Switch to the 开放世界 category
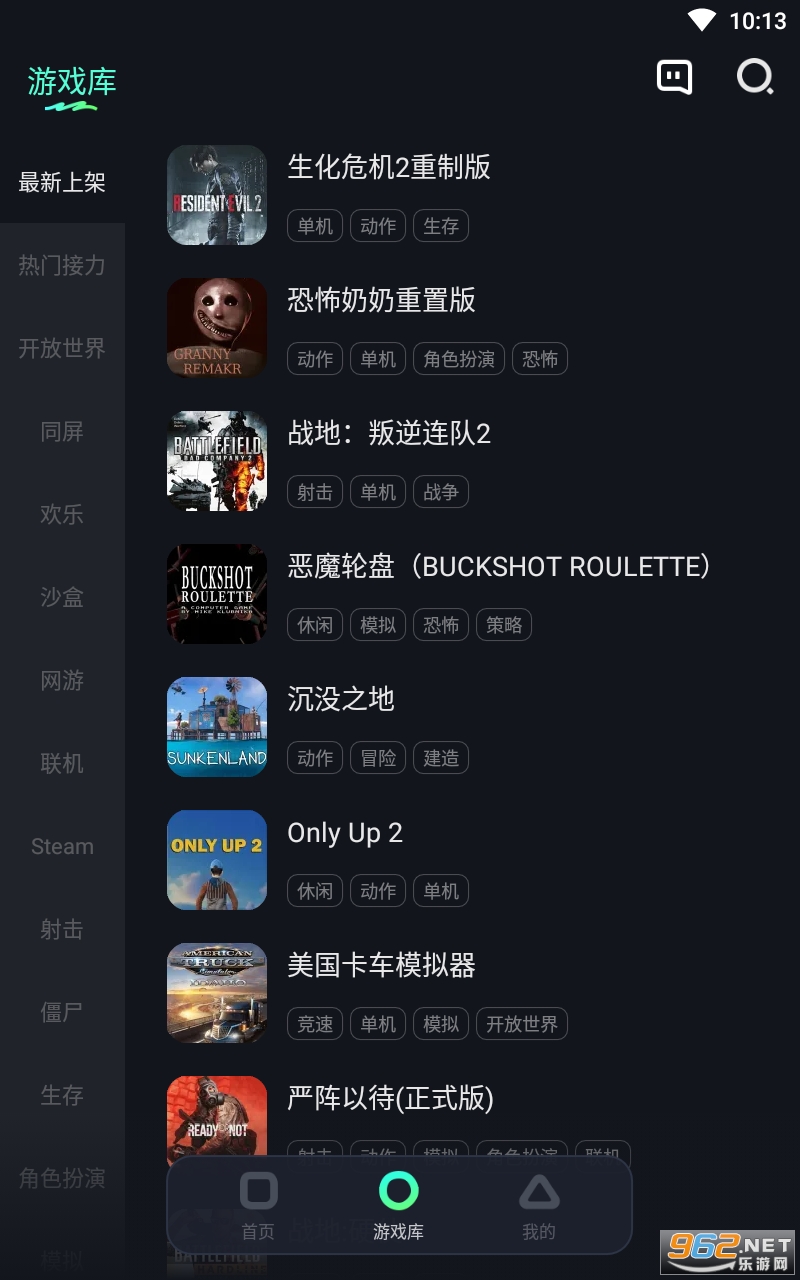This screenshot has width=800, height=1280. point(62,349)
